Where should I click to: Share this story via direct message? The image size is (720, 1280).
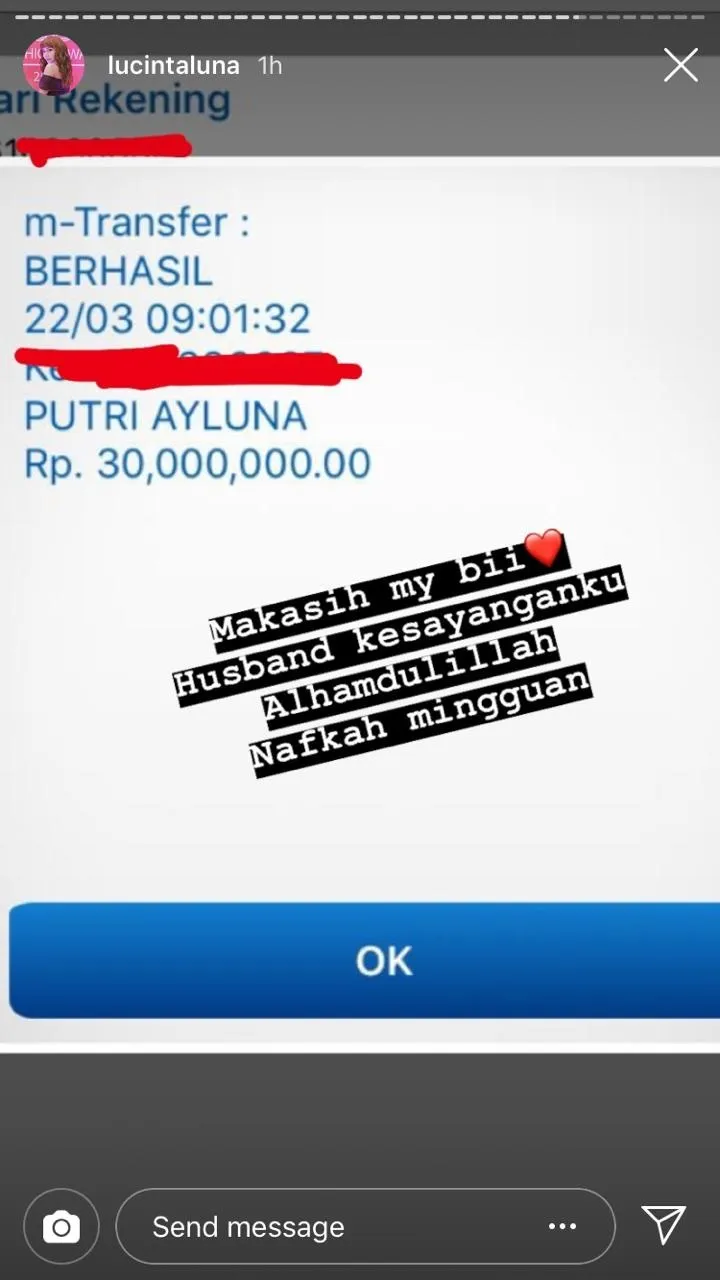point(663,1225)
